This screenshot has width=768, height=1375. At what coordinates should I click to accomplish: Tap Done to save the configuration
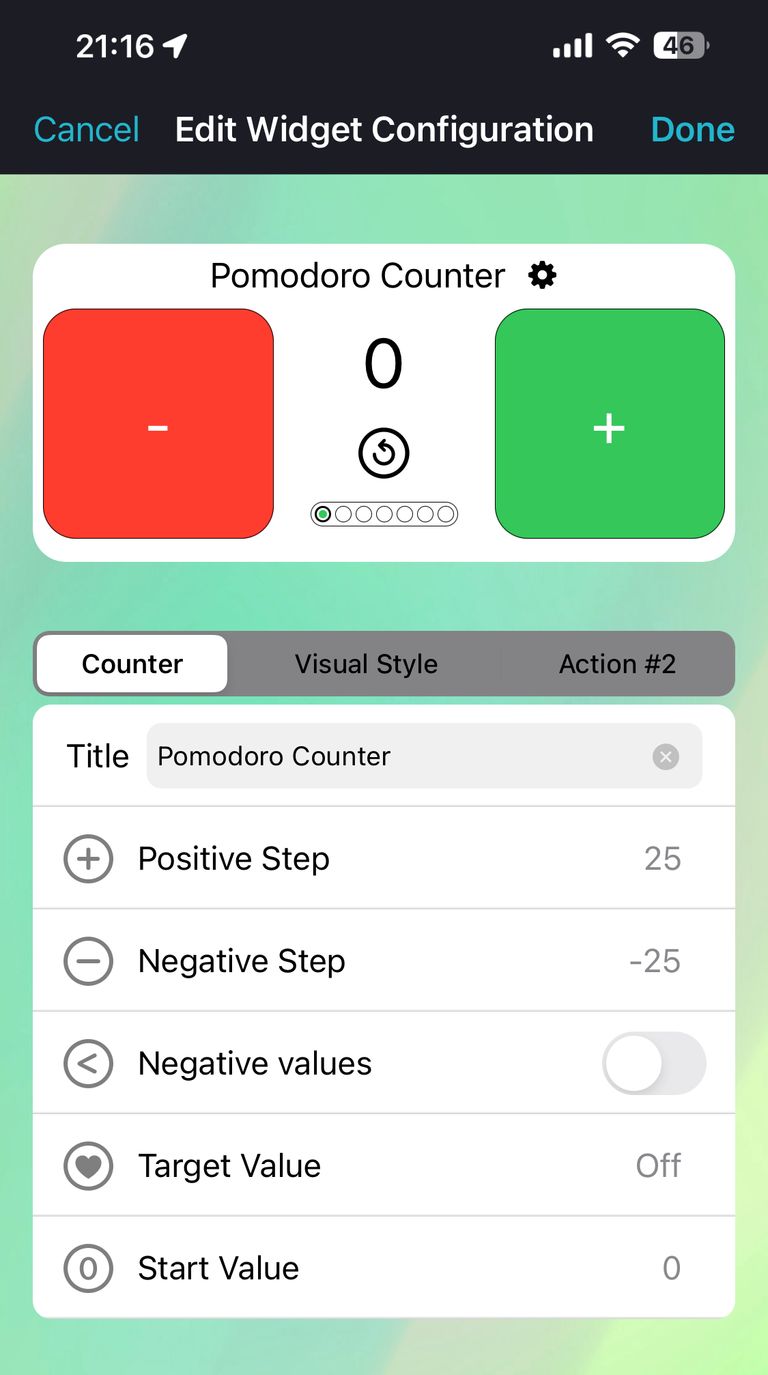pos(692,129)
